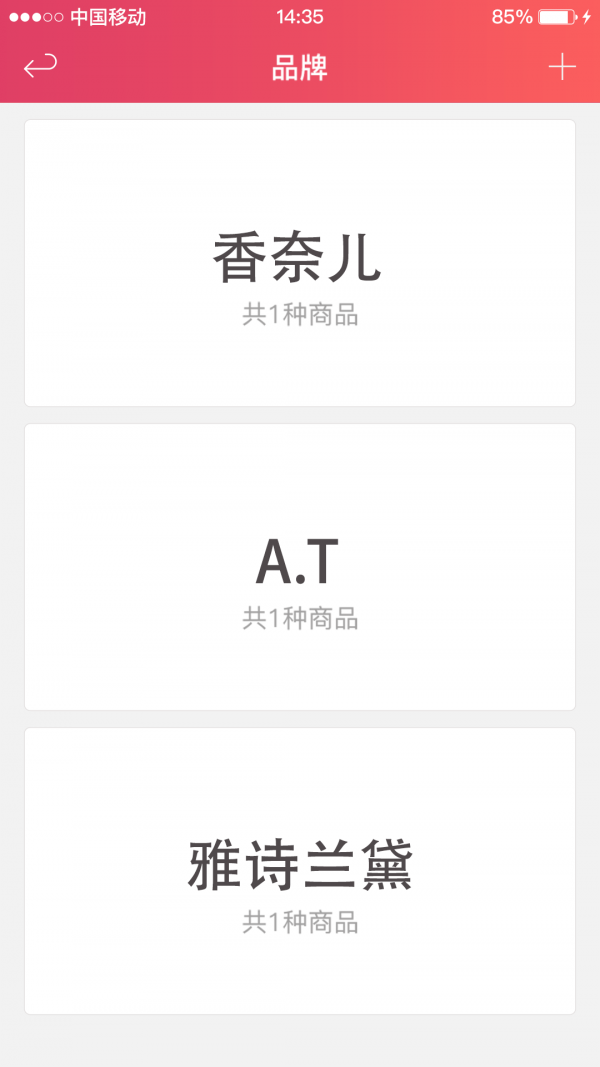
Task: Add a new brand with the plus icon
Action: point(562,67)
